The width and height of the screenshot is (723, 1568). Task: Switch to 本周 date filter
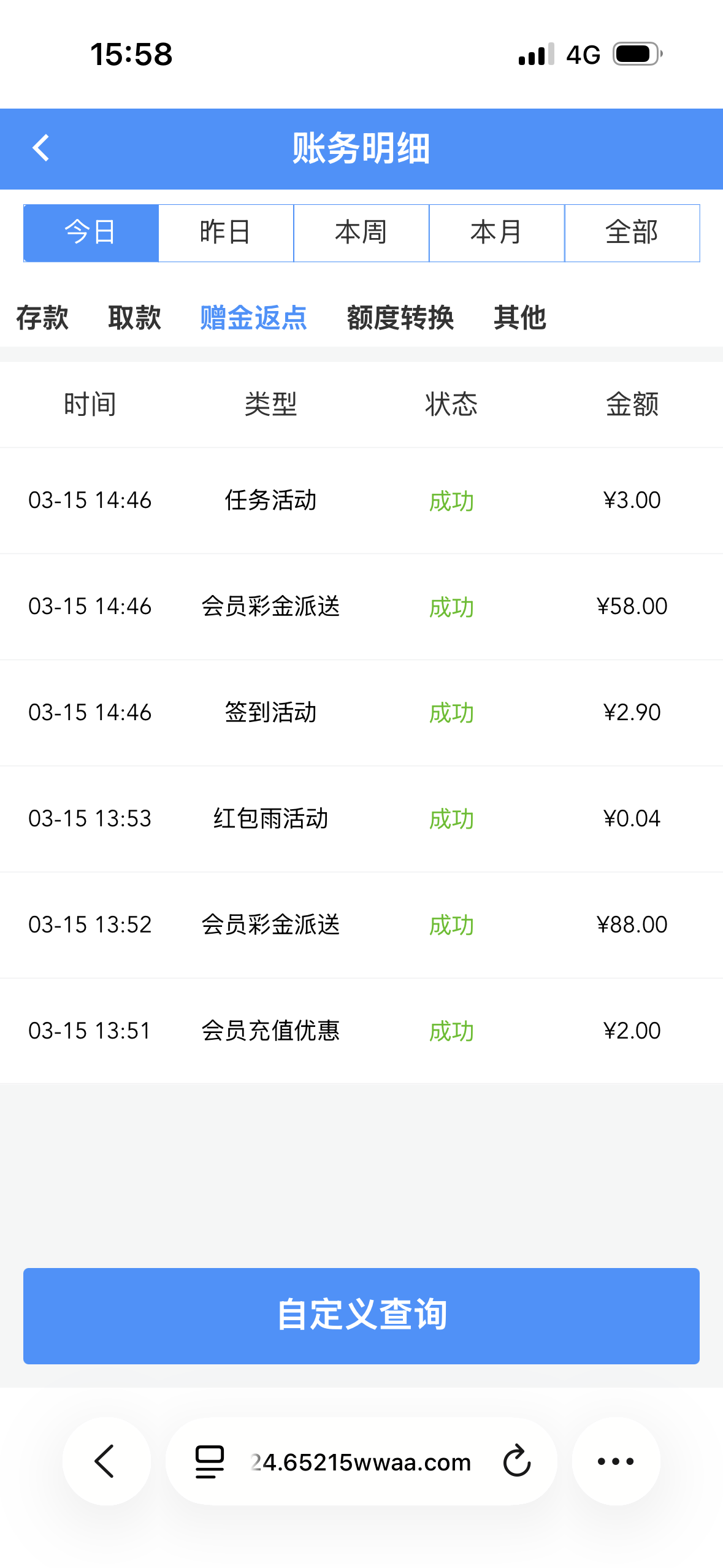[361, 233]
